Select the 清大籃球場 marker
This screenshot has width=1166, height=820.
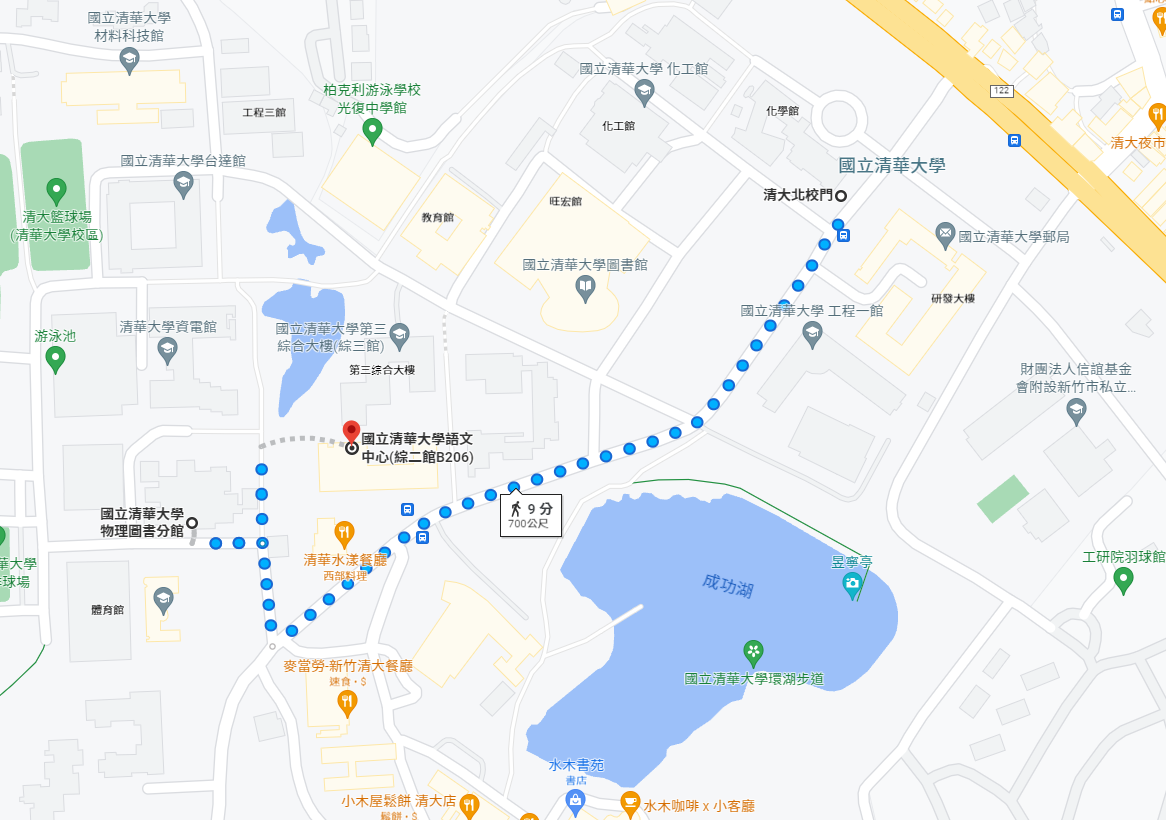tap(56, 189)
